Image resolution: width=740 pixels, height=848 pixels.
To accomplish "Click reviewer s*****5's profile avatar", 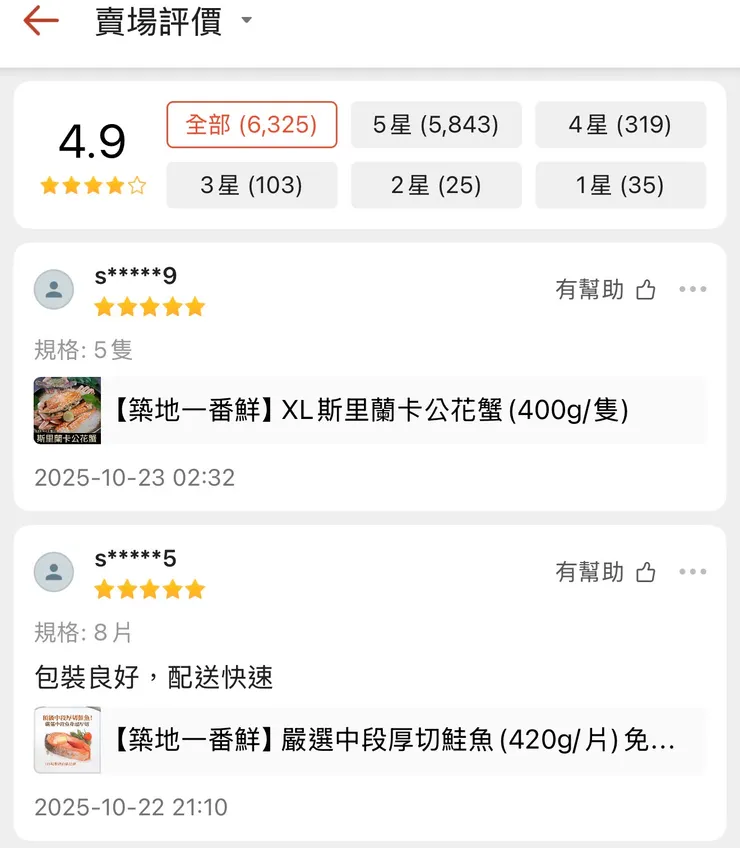I will tap(55, 572).
